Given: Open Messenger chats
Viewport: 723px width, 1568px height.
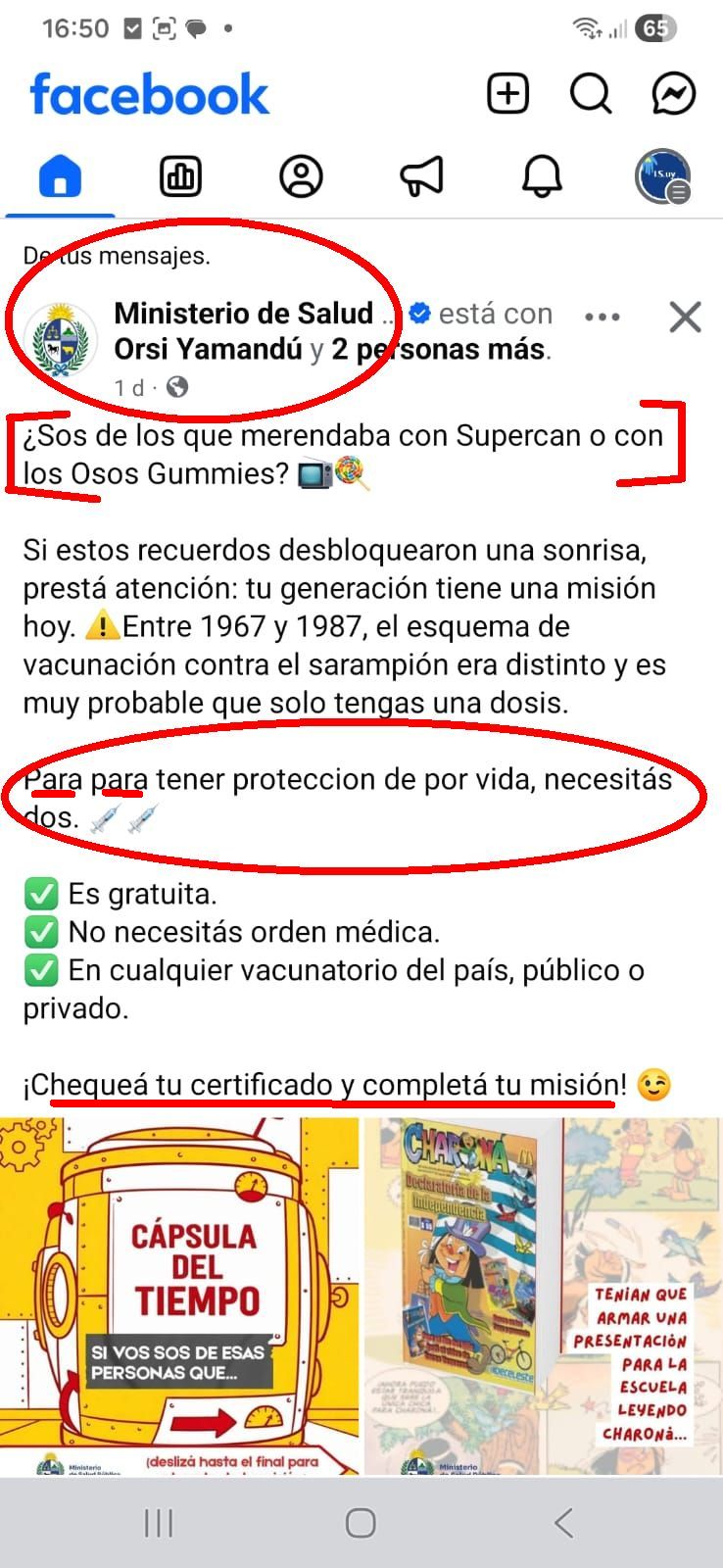Looking at the screenshot, I should [674, 94].
